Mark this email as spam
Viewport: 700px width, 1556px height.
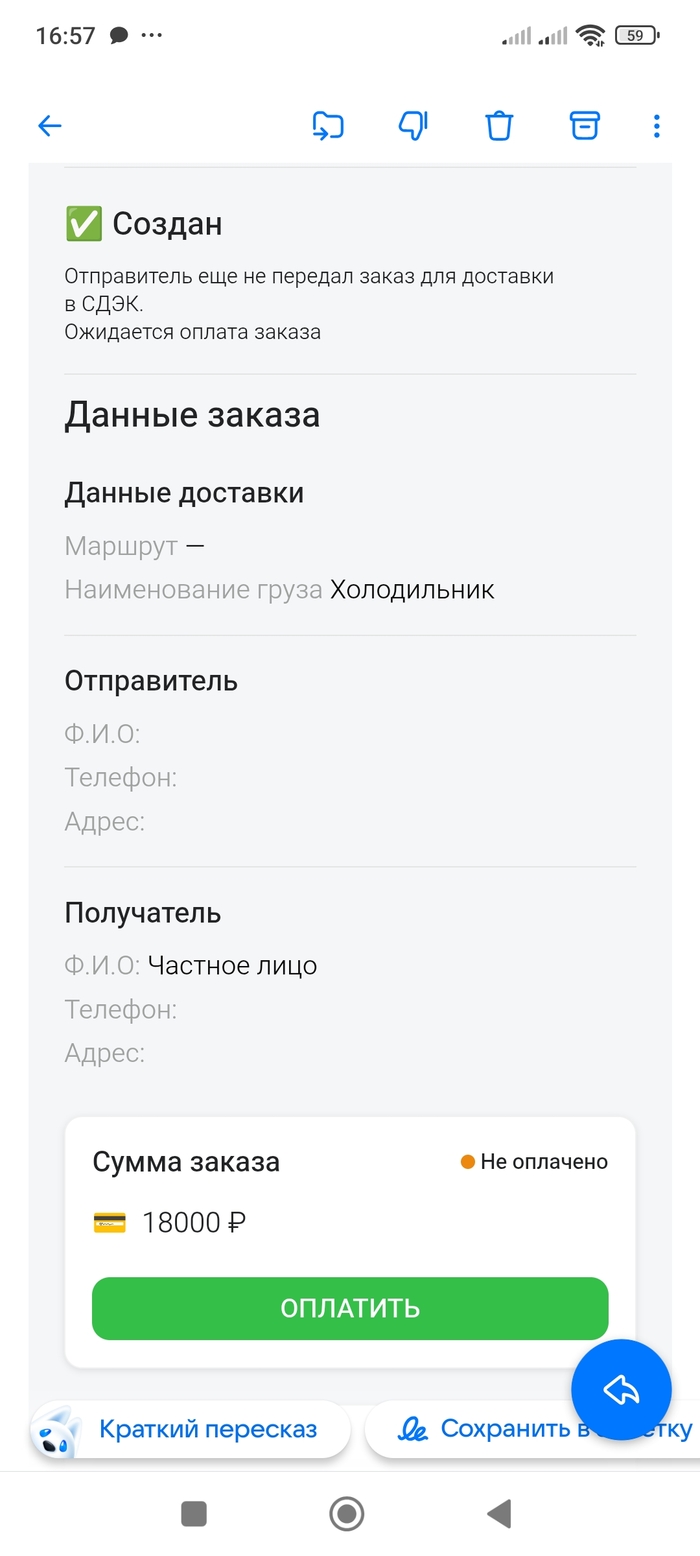413,125
